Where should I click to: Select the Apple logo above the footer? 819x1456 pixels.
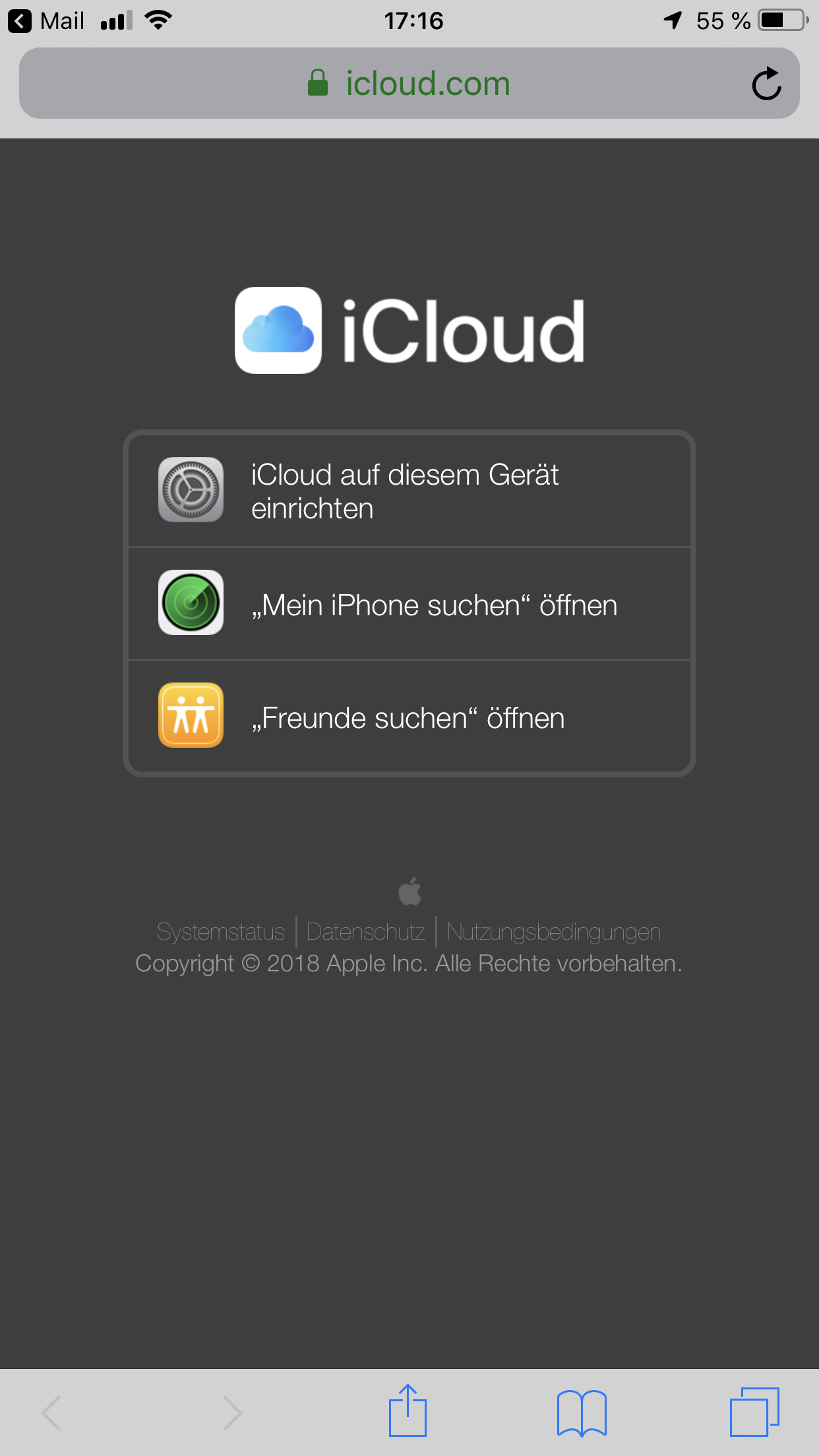pyautogui.click(x=409, y=890)
